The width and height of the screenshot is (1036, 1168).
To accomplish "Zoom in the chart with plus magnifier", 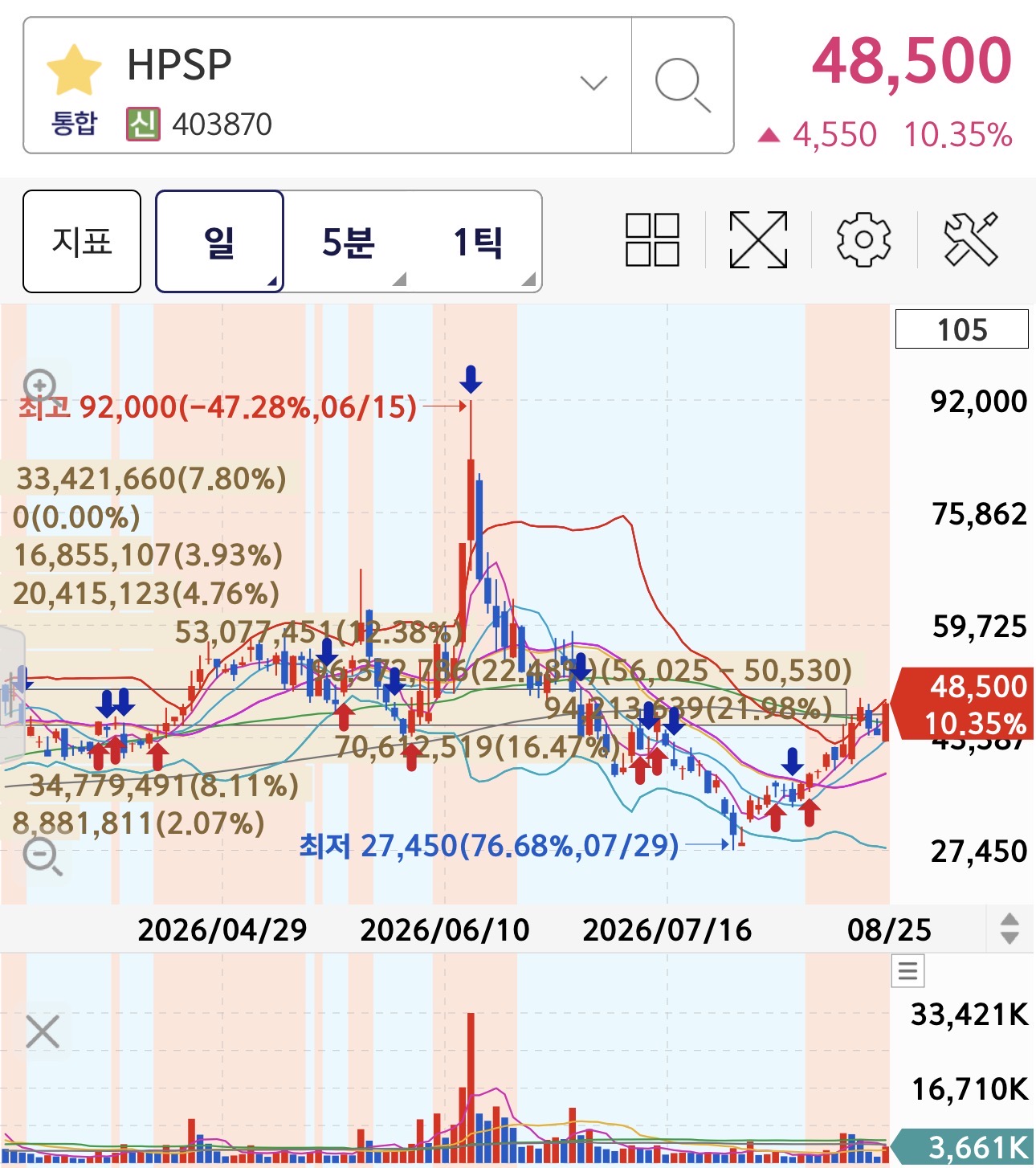I will (41, 386).
